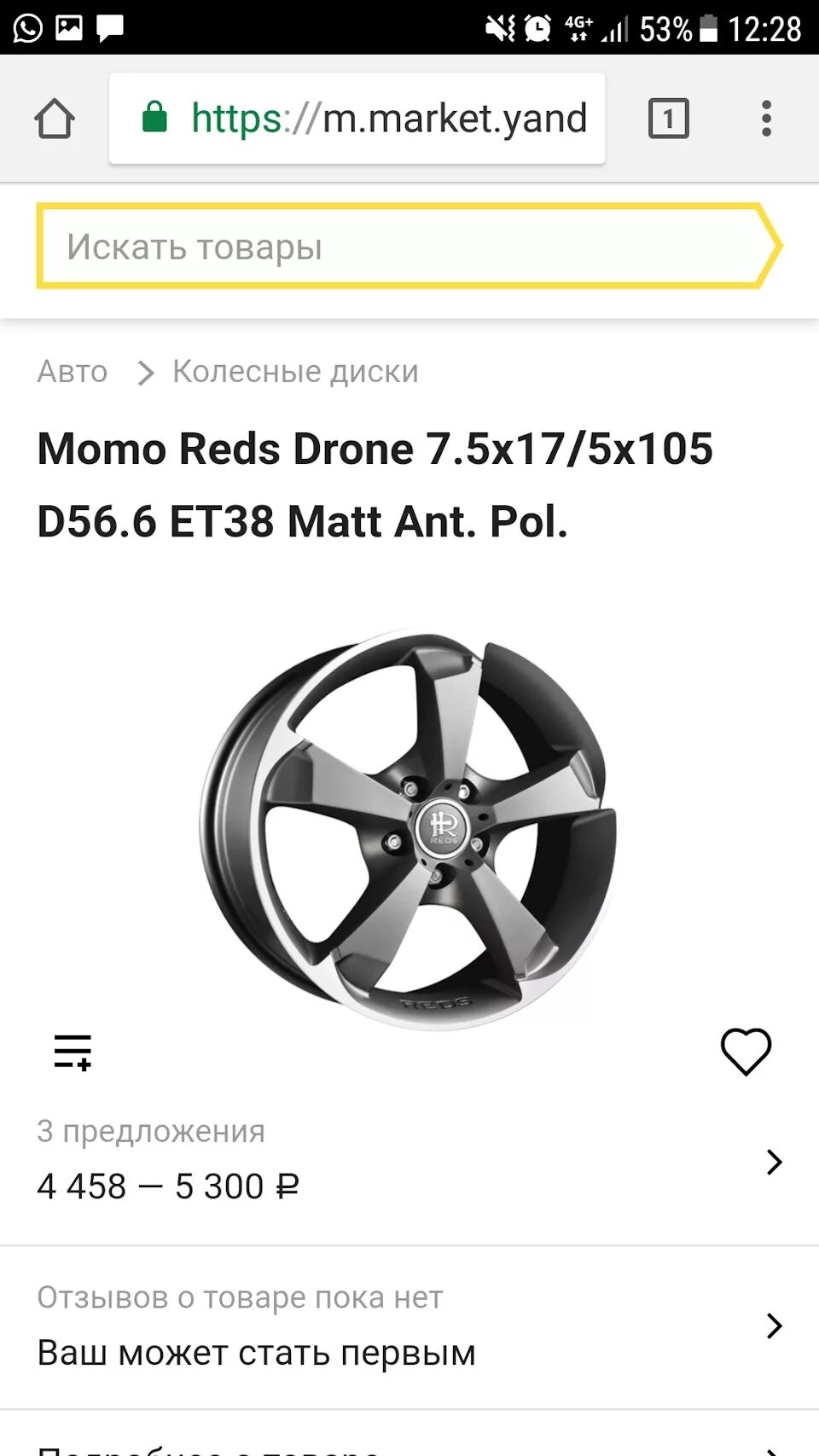Open the browser home icon
Viewport: 819px width, 1456px height.
click(56, 119)
